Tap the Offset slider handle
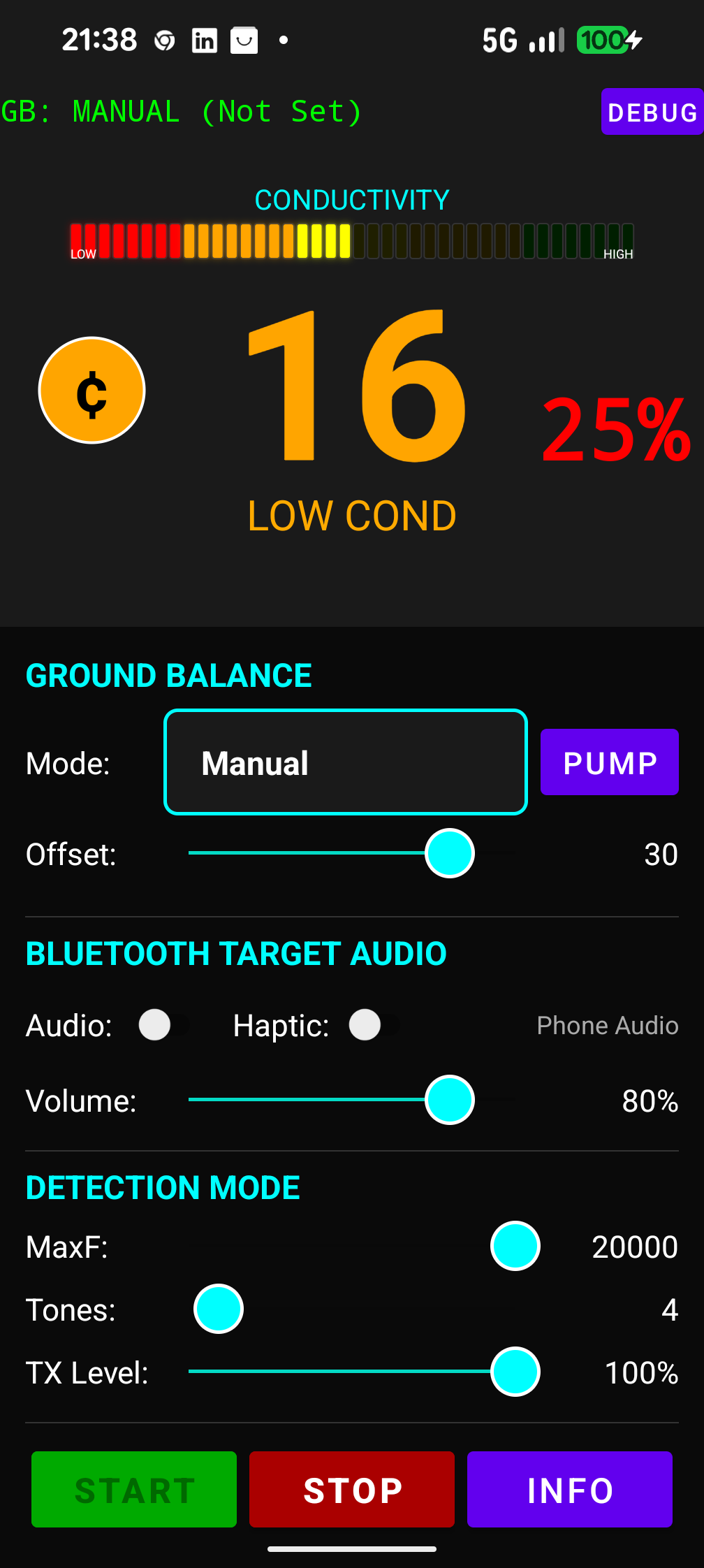This screenshot has width=704, height=1568. 450,853
